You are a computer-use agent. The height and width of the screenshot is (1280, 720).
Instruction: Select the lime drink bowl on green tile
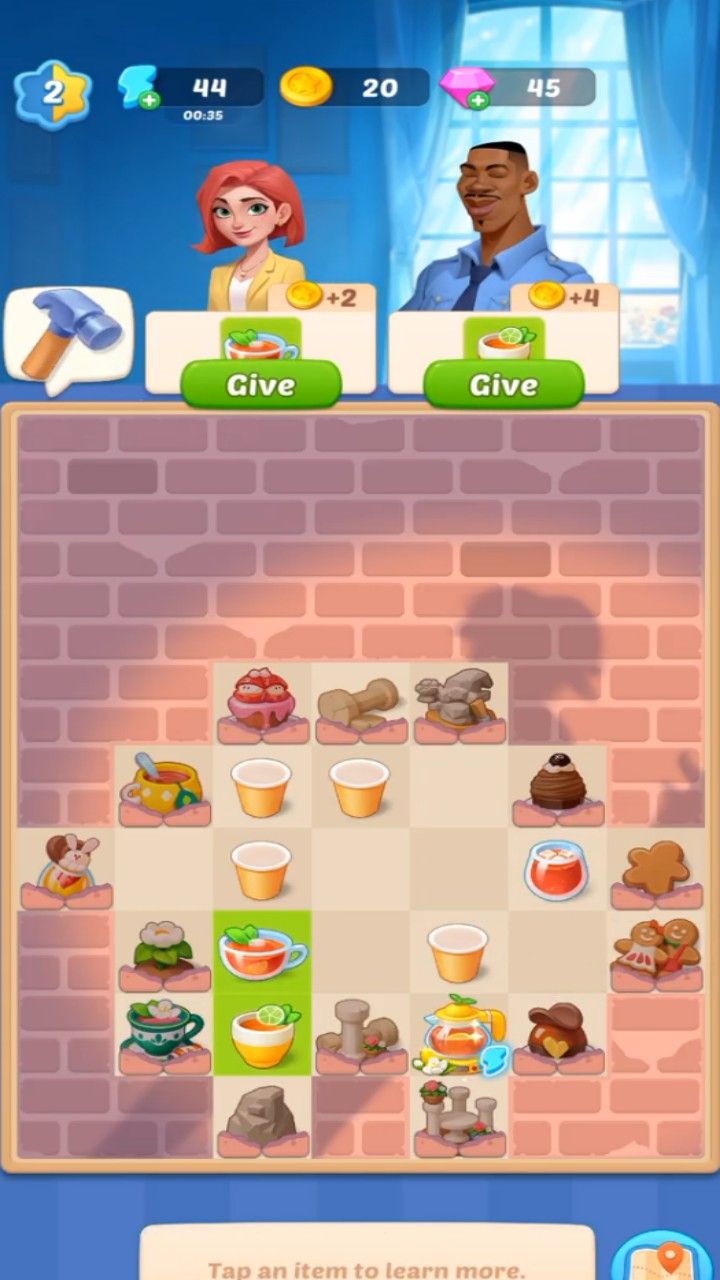[x=261, y=1035]
